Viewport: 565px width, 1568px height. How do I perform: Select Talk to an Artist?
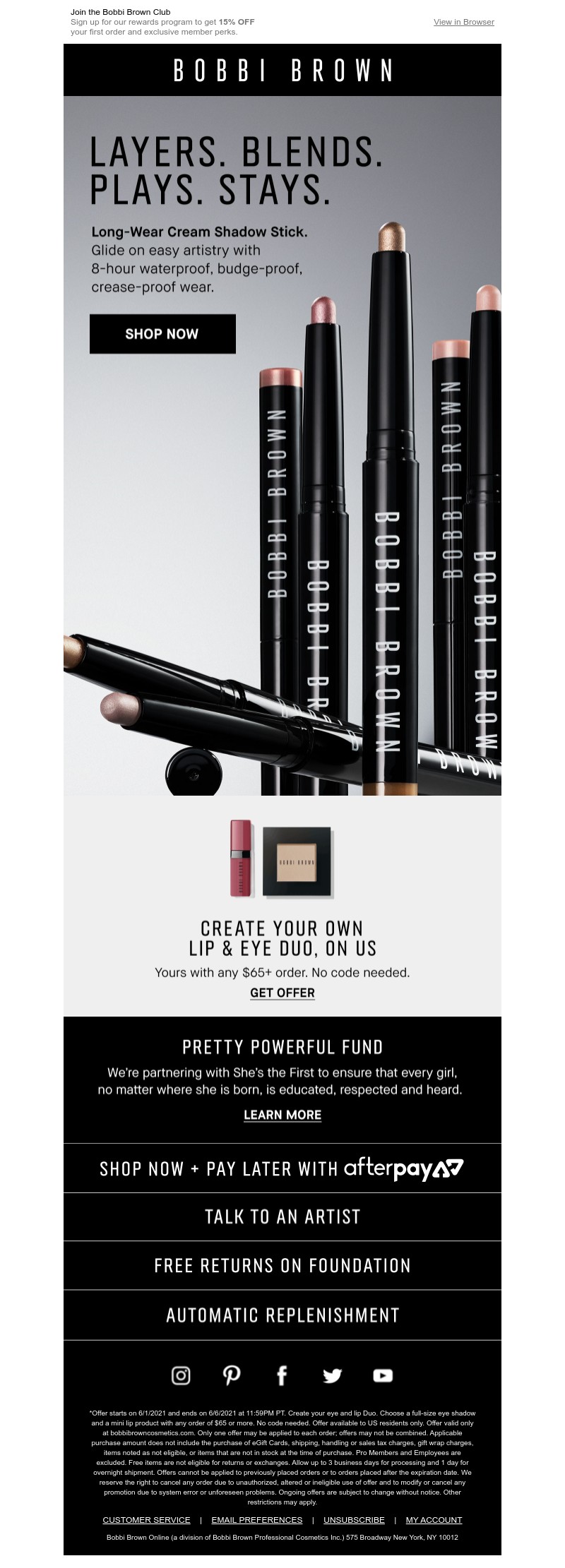pyautogui.click(x=282, y=1217)
